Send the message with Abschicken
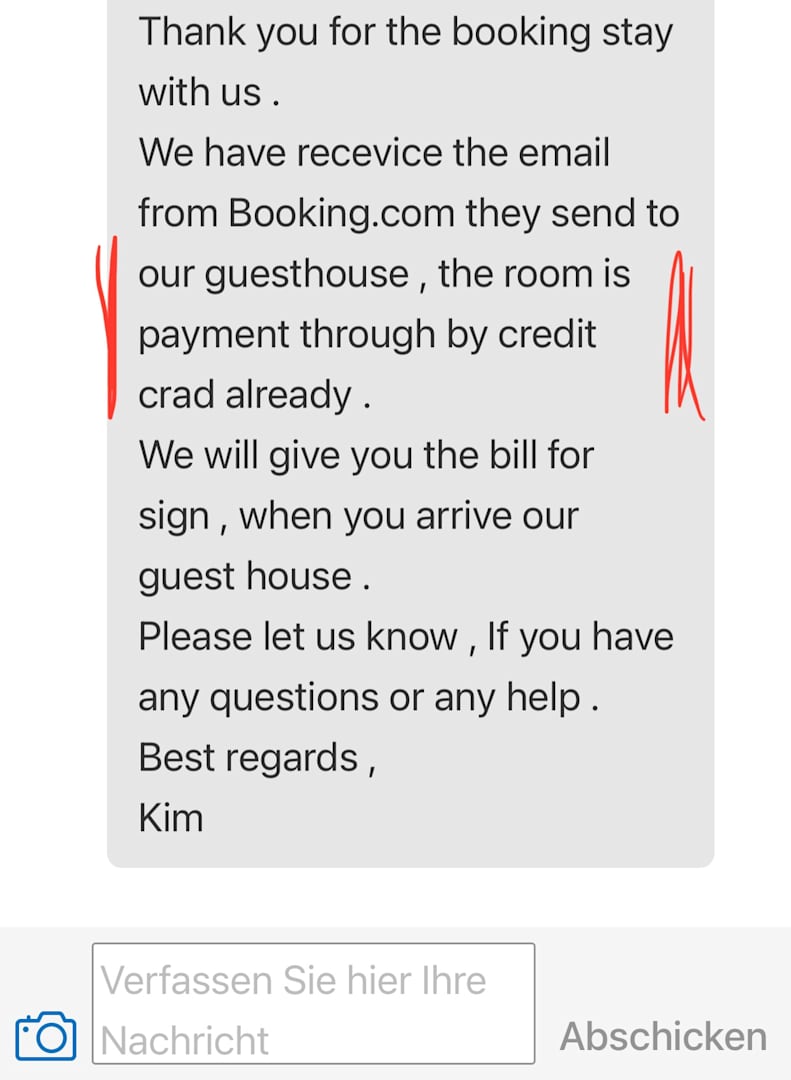 tap(663, 1036)
